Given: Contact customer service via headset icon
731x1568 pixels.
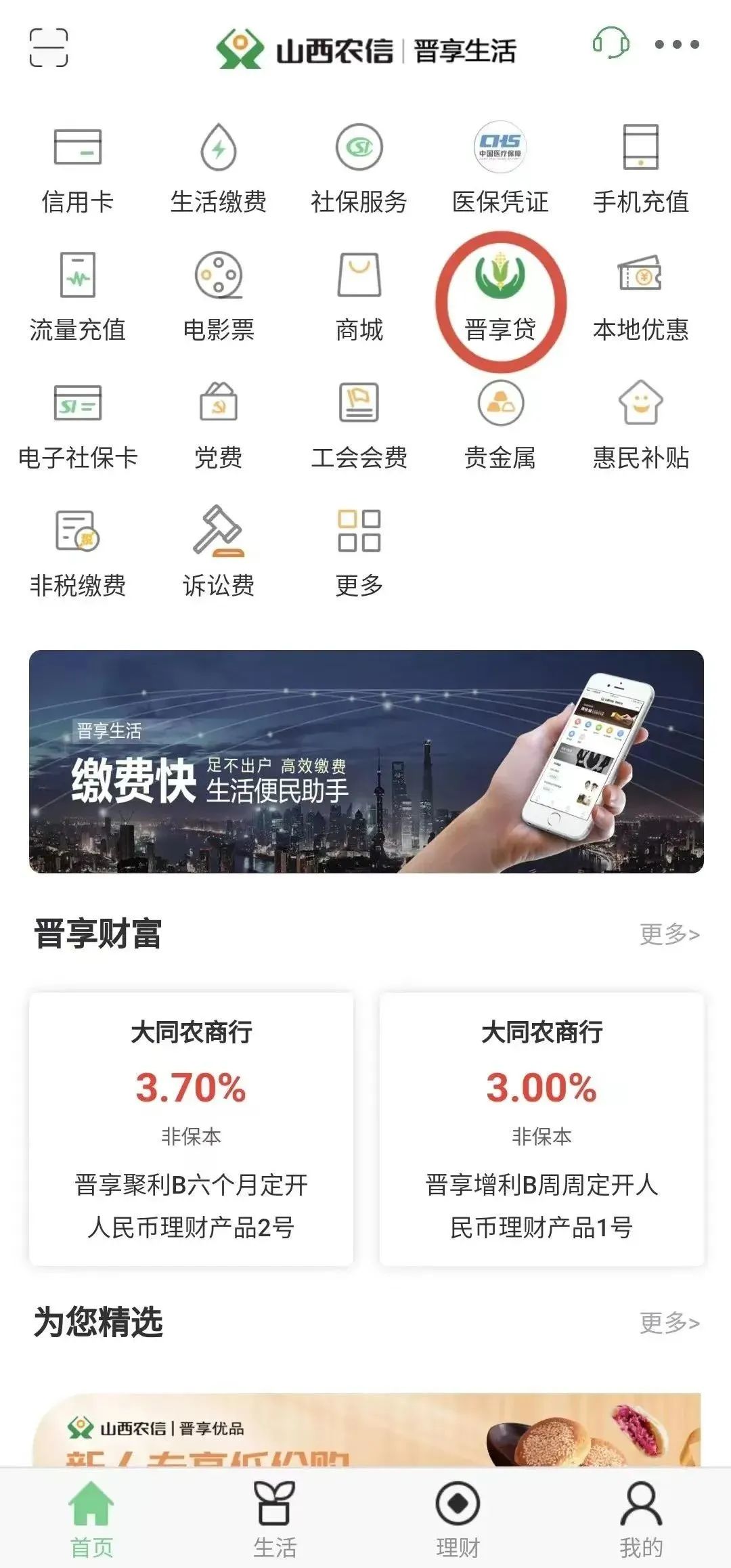Looking at the screenshot, I should pos(611,43).
